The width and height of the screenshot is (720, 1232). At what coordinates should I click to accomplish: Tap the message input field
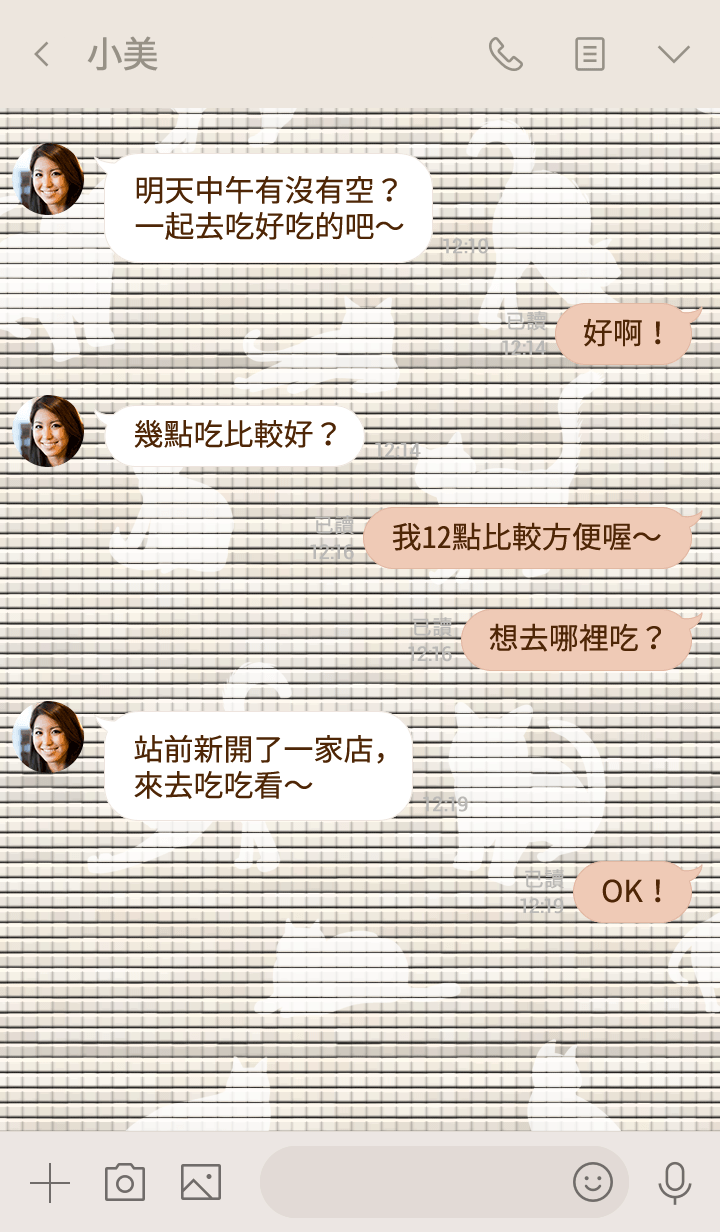(410, 1183)
